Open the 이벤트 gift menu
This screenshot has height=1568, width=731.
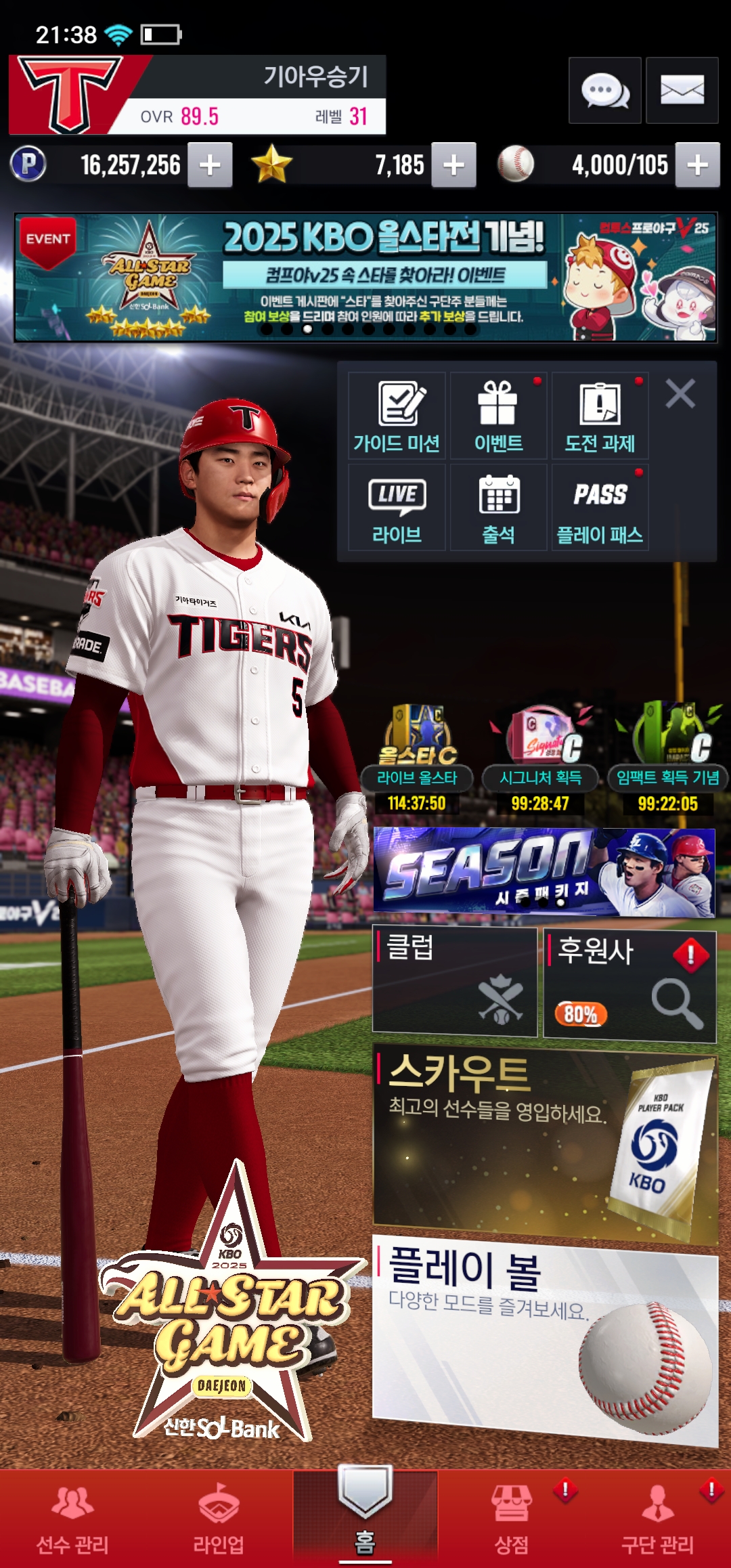[498, 416]
